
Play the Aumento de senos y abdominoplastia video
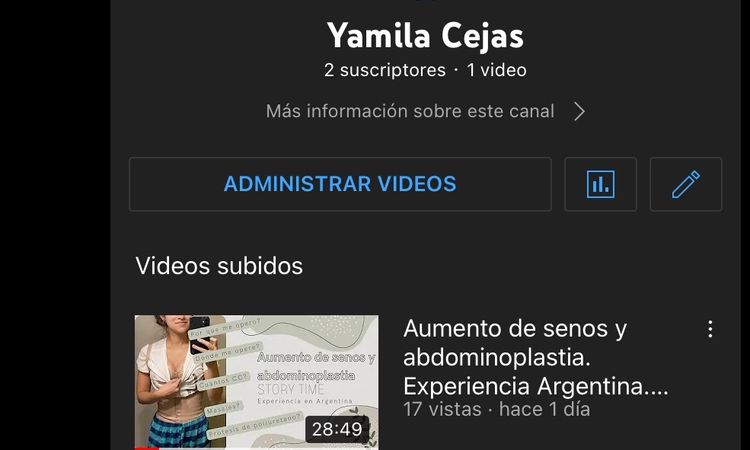click(x=257, y=382)
